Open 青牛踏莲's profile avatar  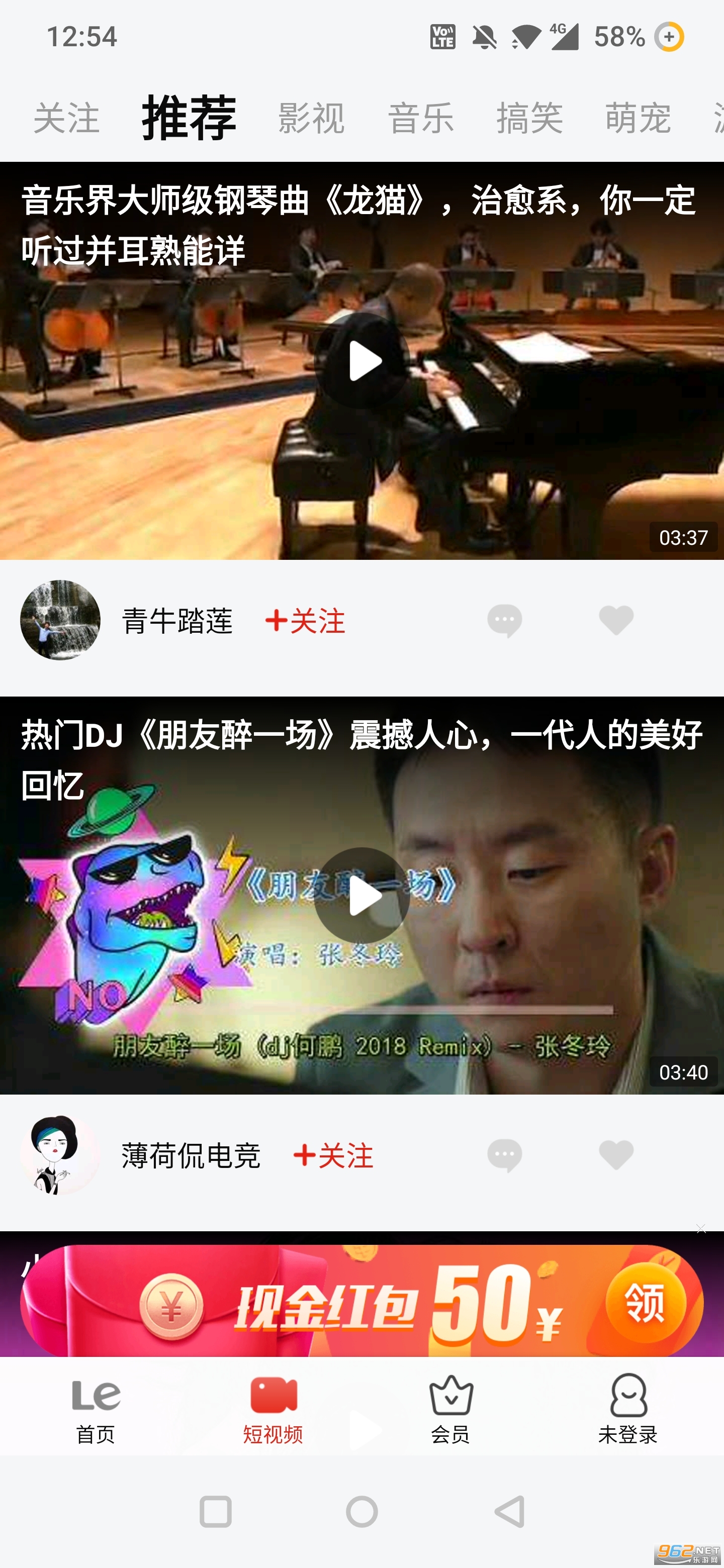pyautogui.click(x=60, y=620)
